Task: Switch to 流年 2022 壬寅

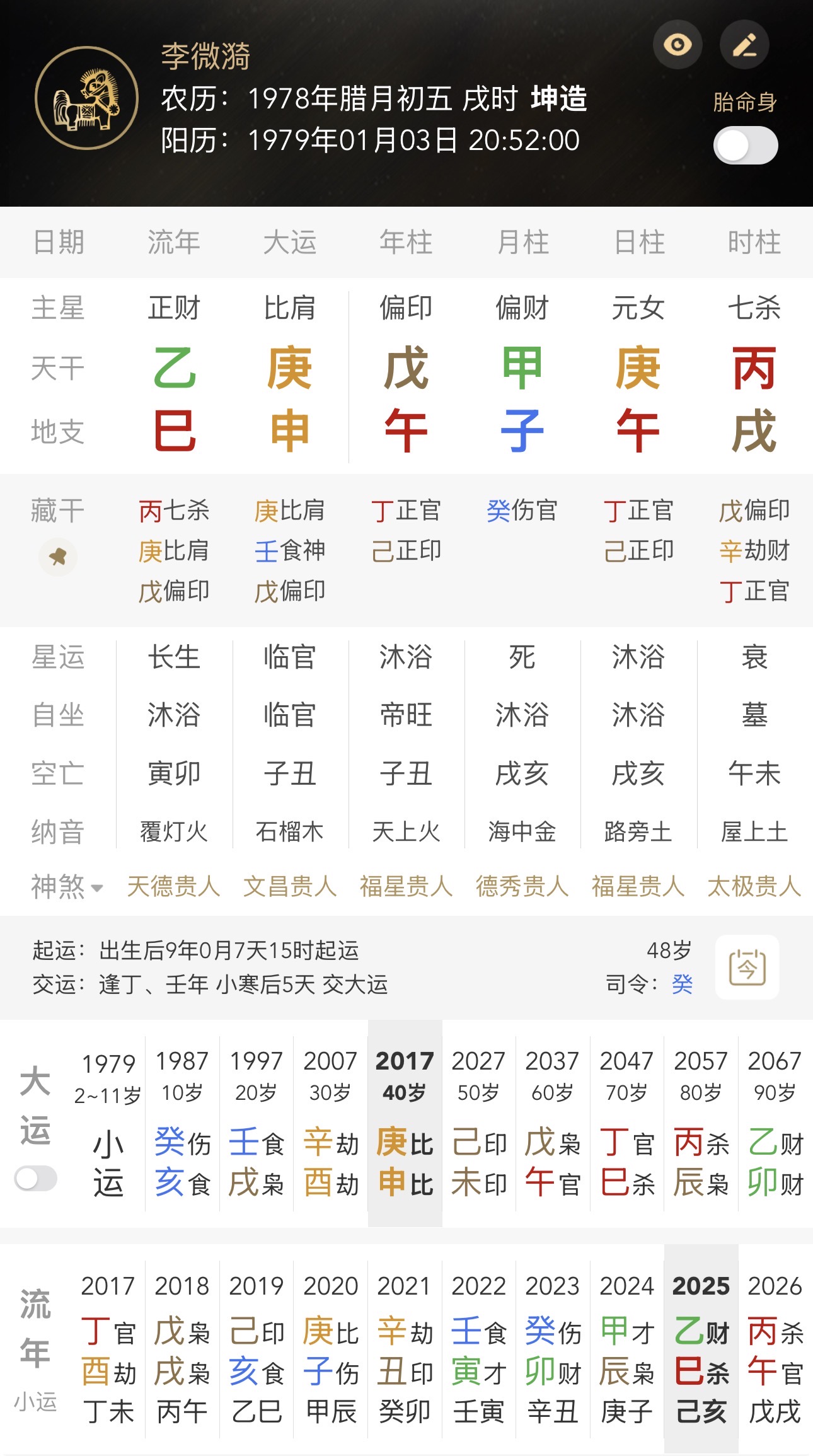Action: [478, 1349]
